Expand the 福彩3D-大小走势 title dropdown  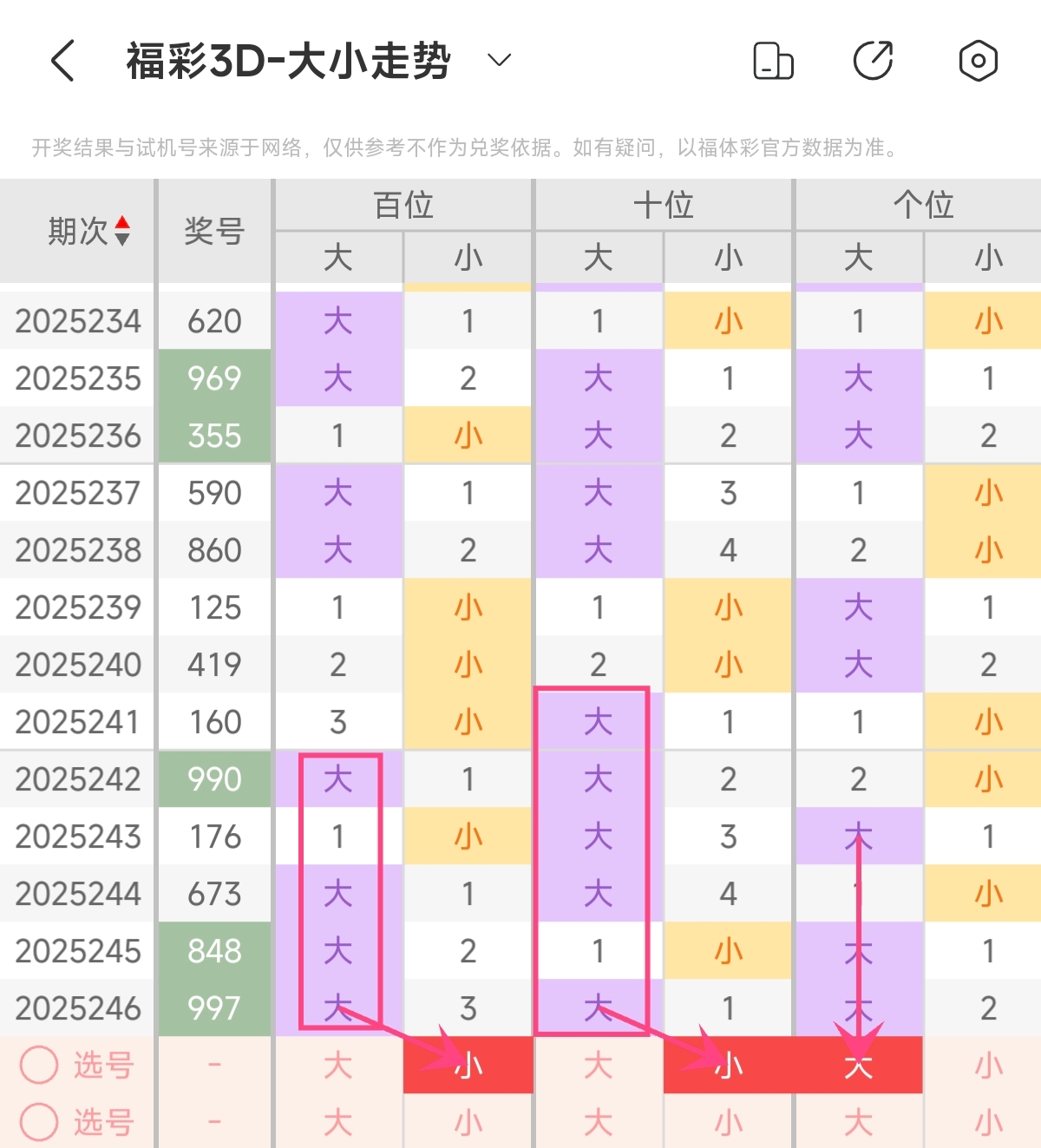coord(499,60)
